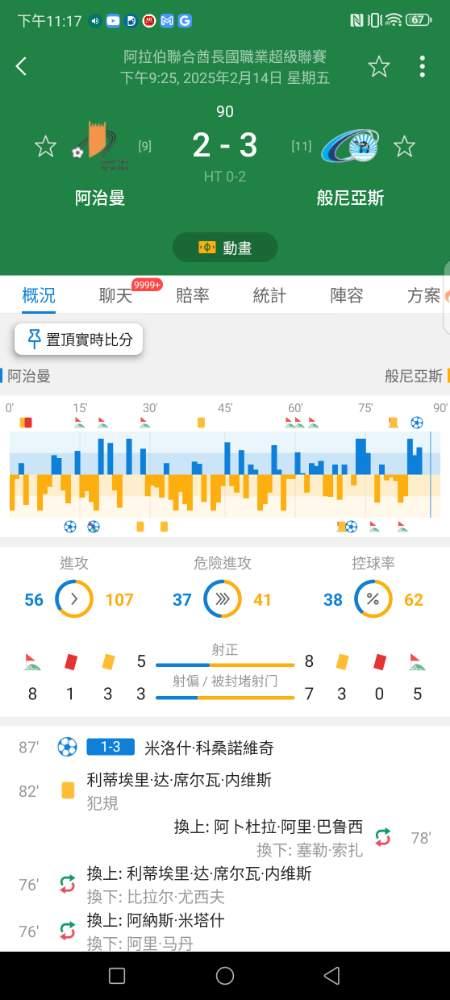Go back using the top-left arrow
The width and height of the screenshot is (450, 1000).
click(22, 66)
